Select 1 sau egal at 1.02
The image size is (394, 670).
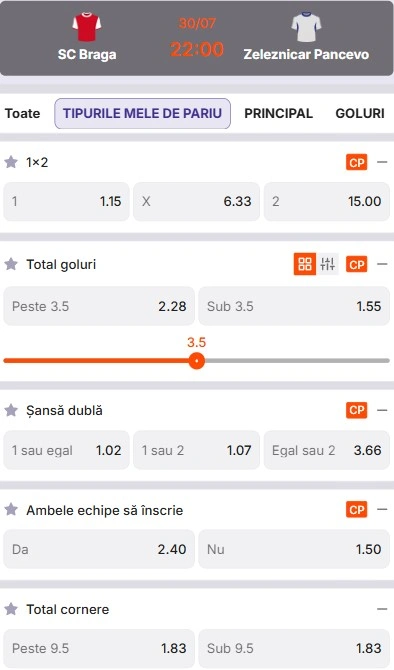[x=66, y=450]
